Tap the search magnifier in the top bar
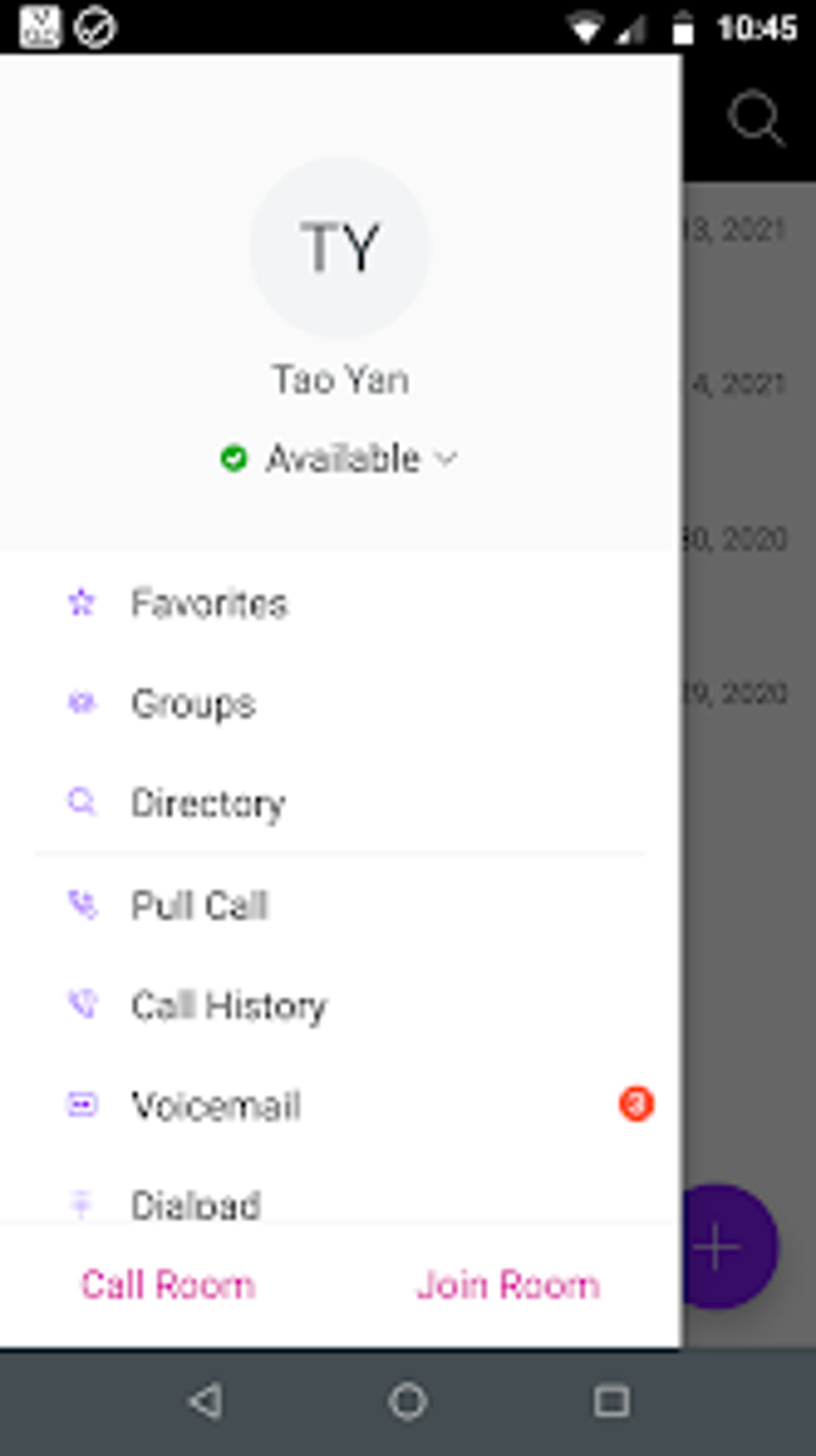Screen dimensions: 816x1456 (754, 118)
